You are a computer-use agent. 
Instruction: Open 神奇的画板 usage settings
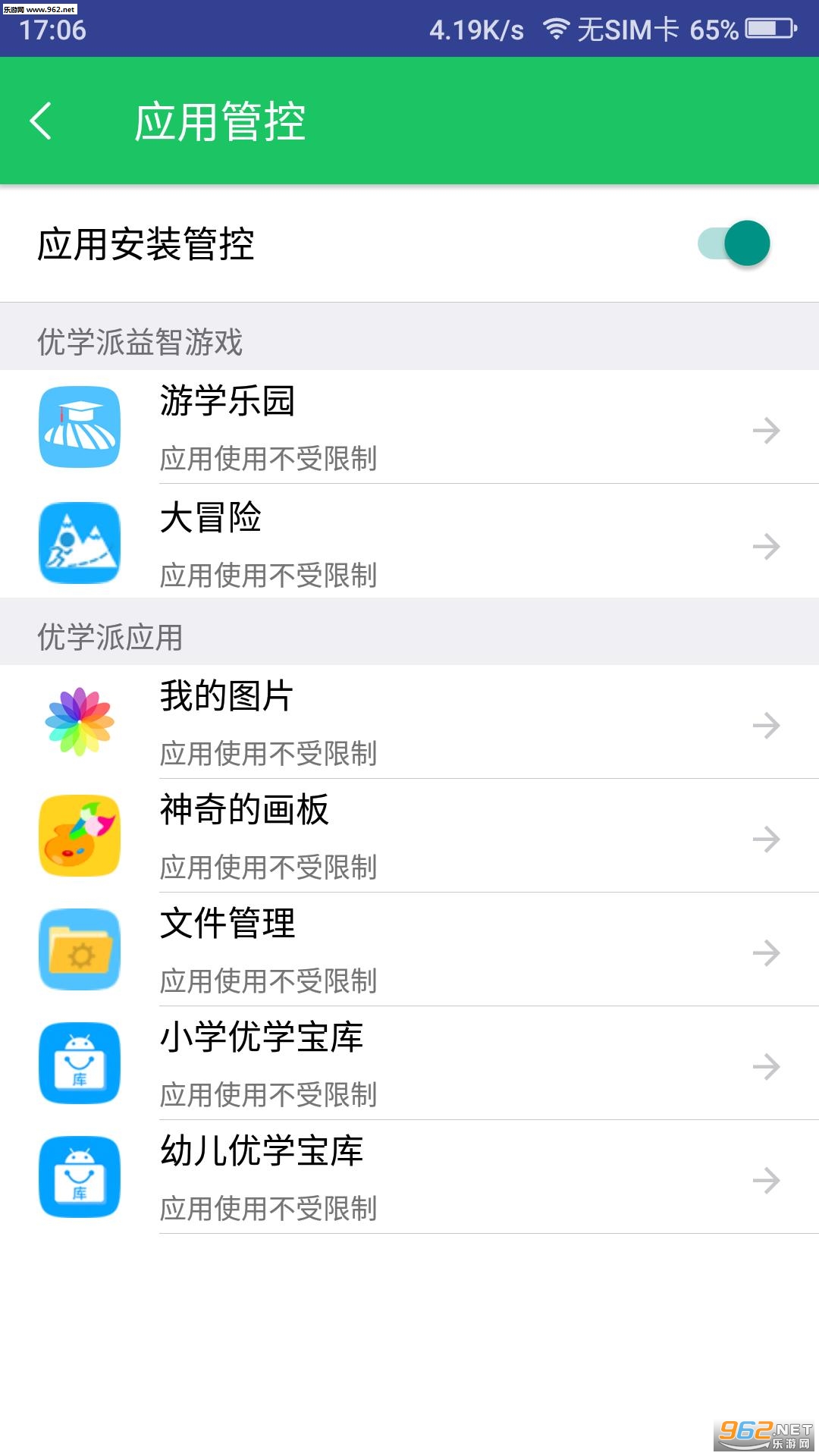point(409,836)
